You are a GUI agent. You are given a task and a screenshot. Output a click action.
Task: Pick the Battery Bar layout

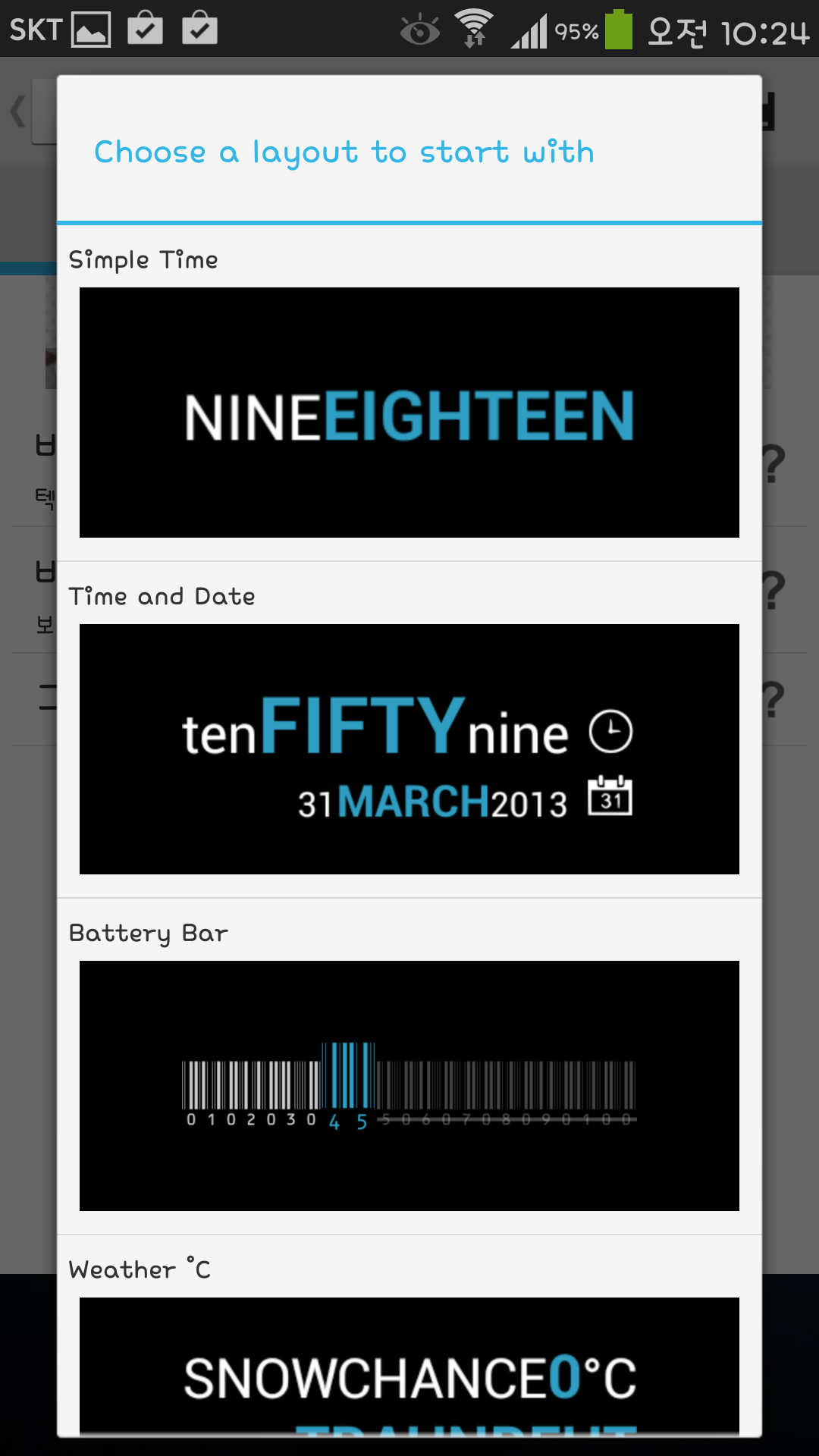point(409,1085)
